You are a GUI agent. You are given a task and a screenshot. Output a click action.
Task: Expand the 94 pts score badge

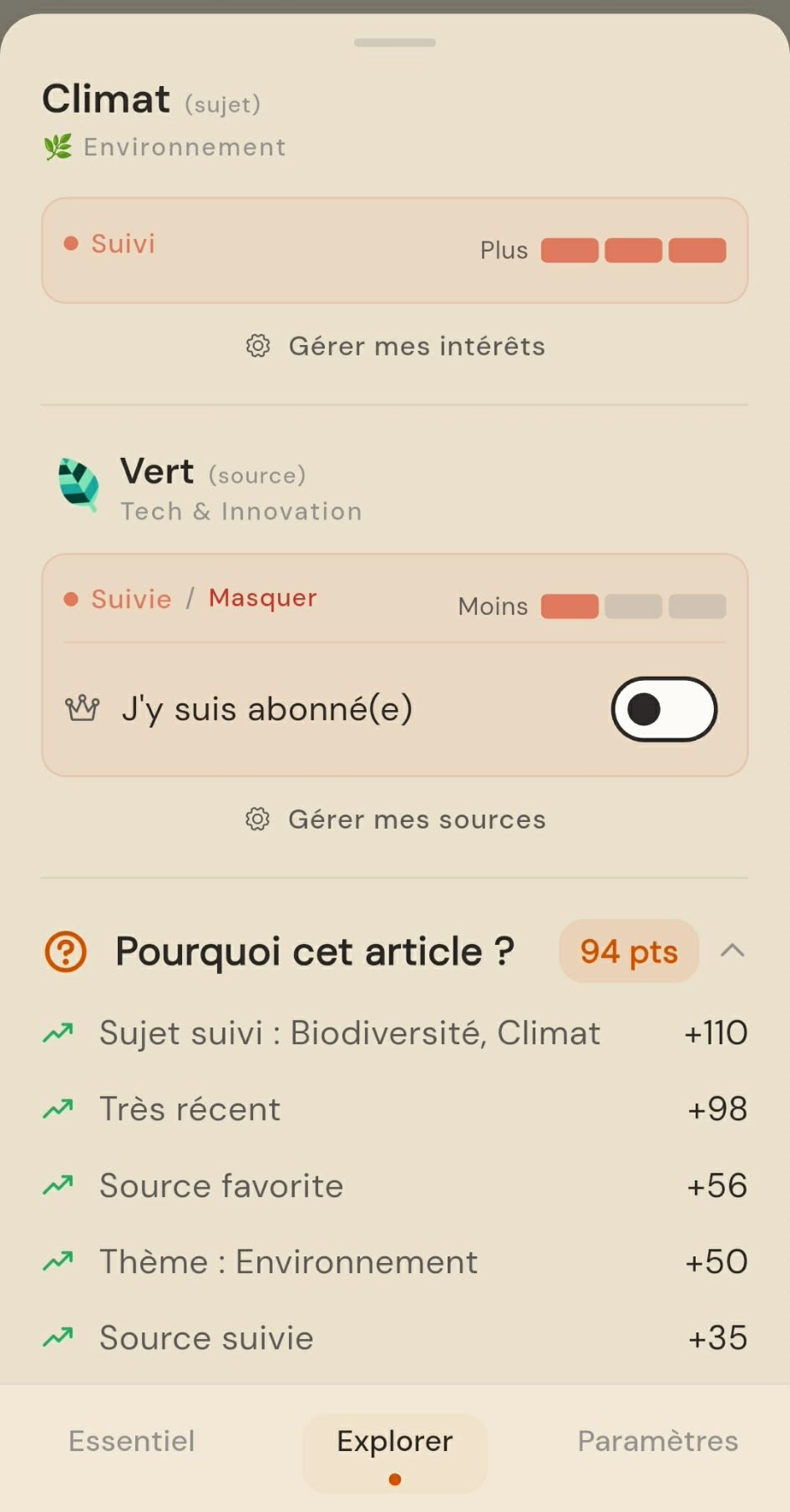point(629,951)
